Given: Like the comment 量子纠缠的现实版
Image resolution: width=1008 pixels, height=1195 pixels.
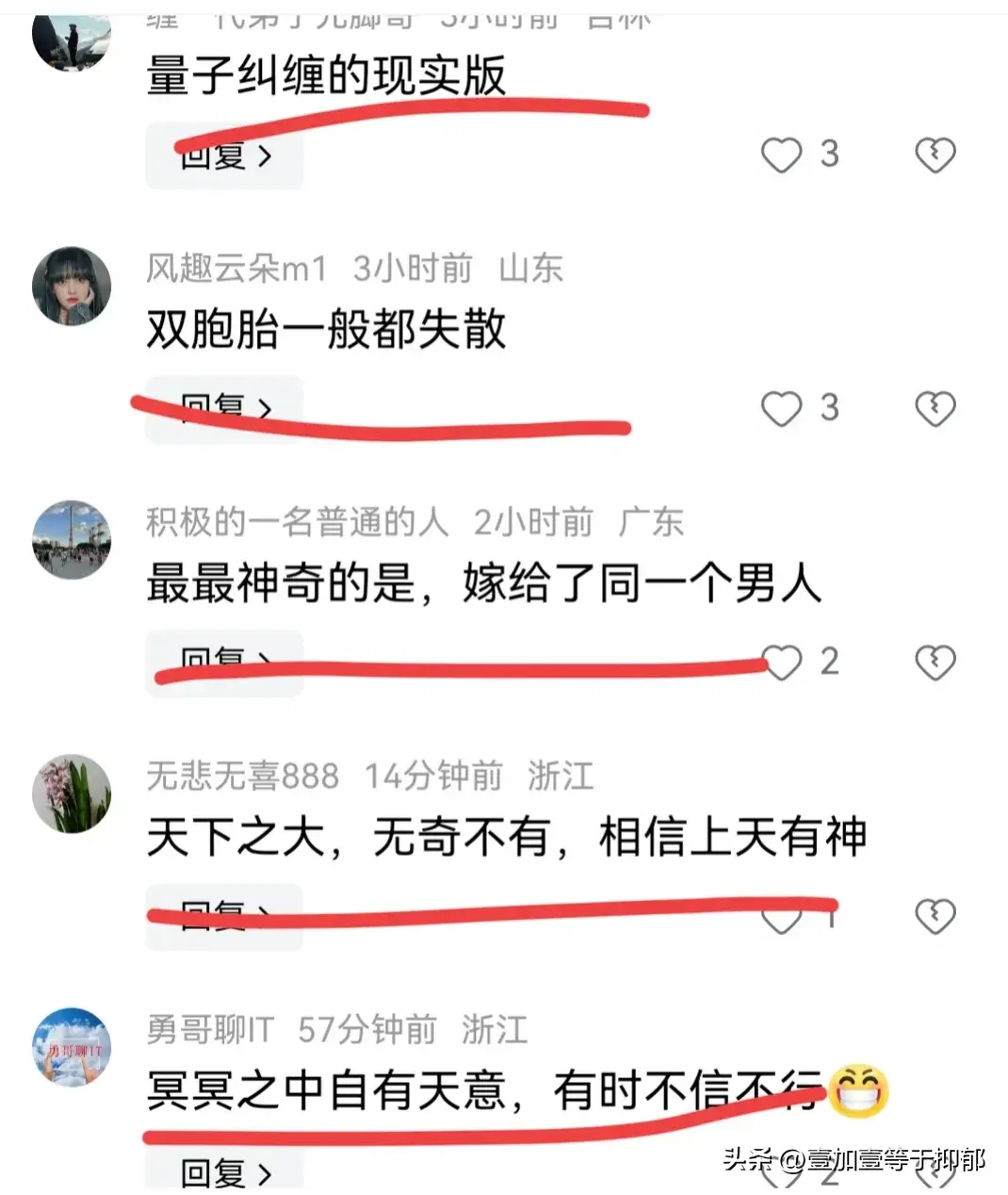Looking at the screenshot, I should [781, 155].
